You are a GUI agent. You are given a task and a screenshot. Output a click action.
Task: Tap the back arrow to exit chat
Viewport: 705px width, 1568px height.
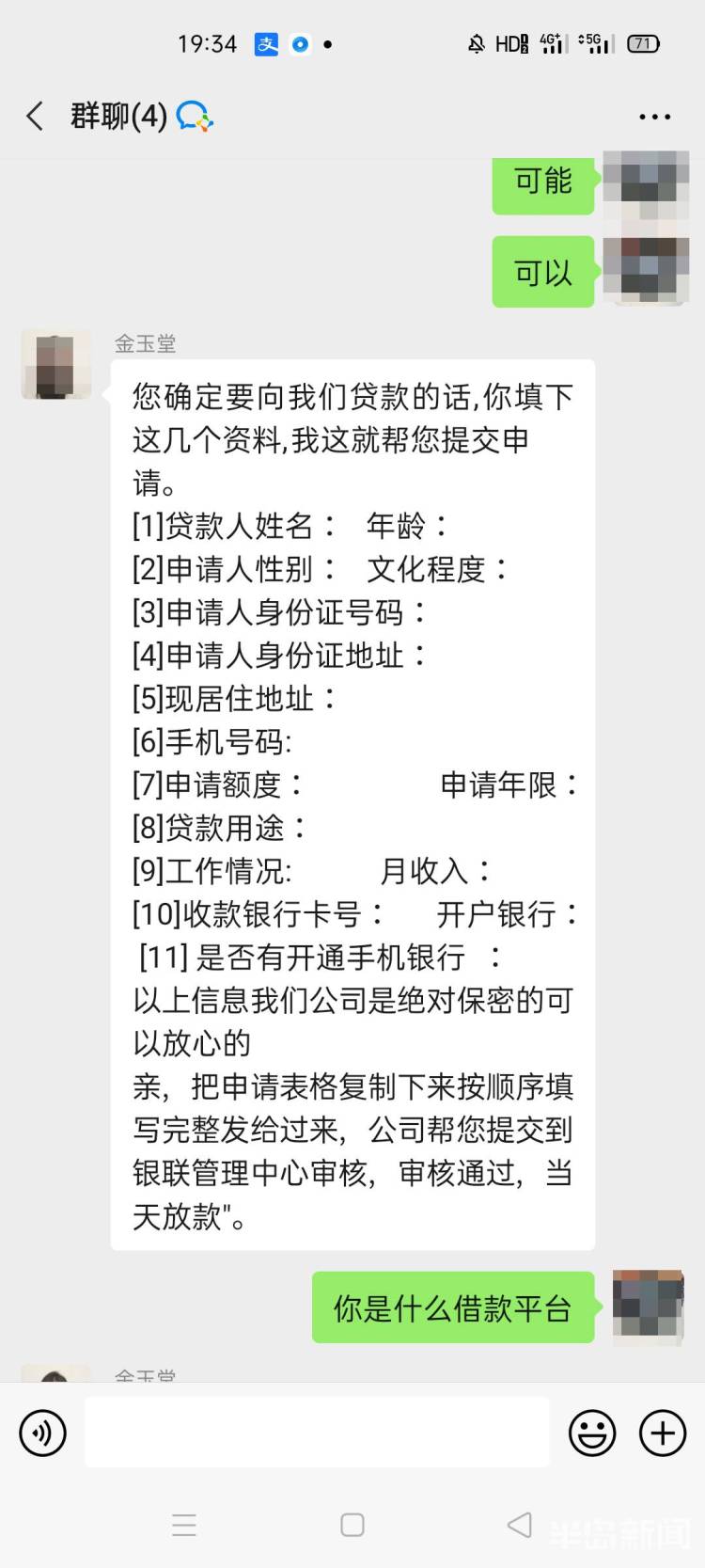pyautogui.click(x=34, y=116)
